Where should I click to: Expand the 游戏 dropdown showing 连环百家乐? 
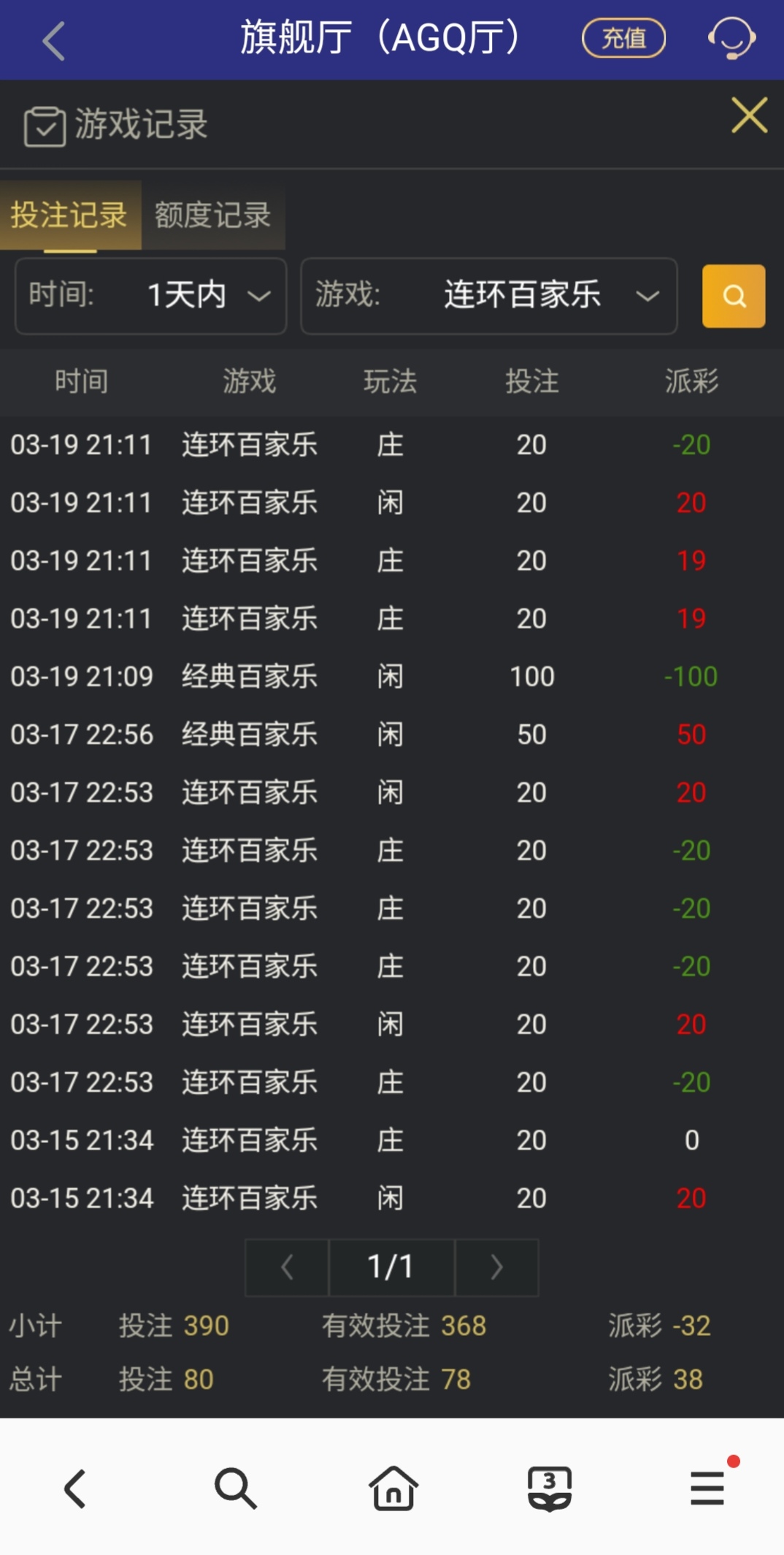(488, 296)
